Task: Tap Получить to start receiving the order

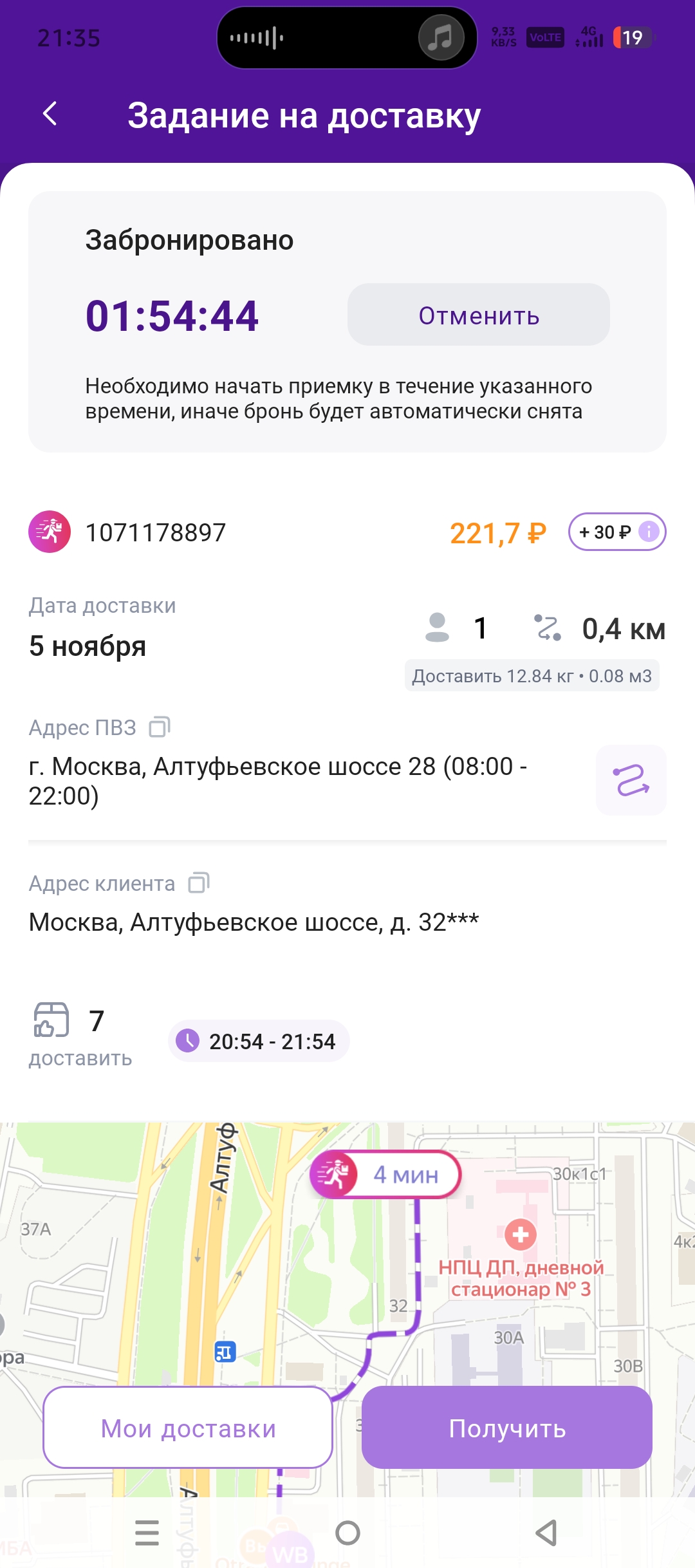Action: 507,1428
